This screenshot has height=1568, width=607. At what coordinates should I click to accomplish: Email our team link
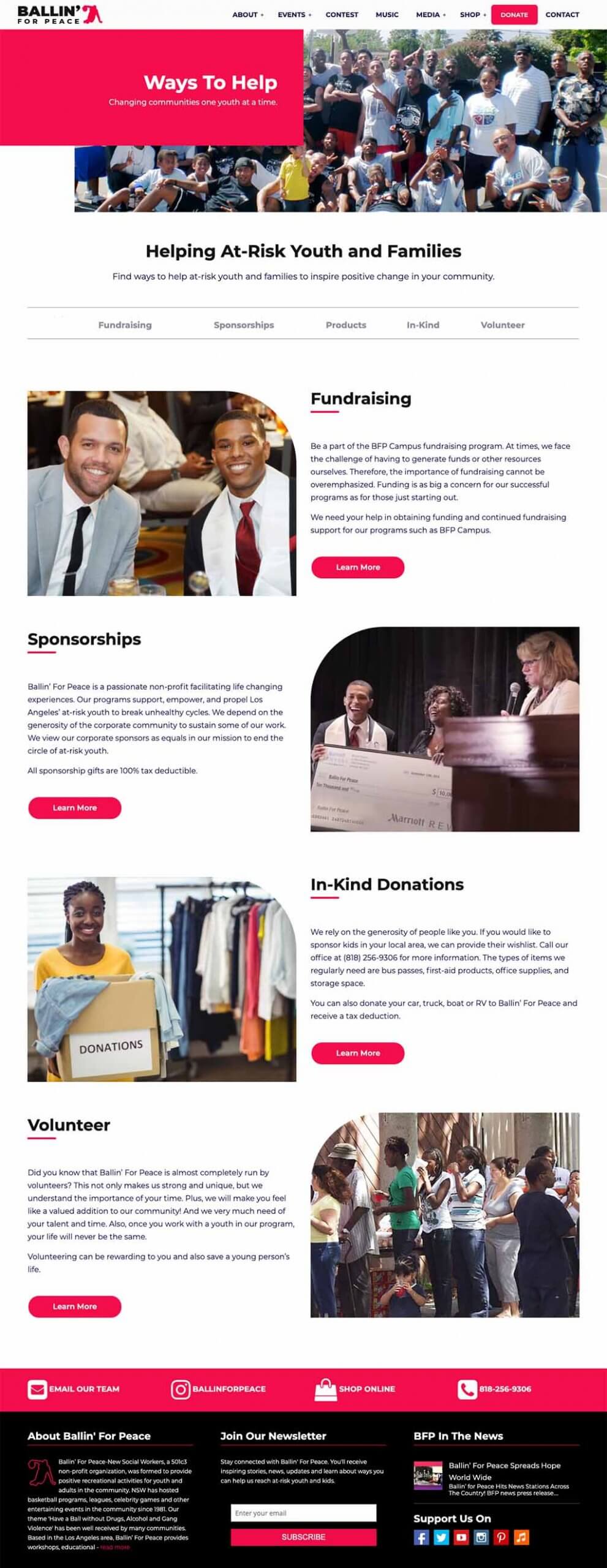[74, 1389]
